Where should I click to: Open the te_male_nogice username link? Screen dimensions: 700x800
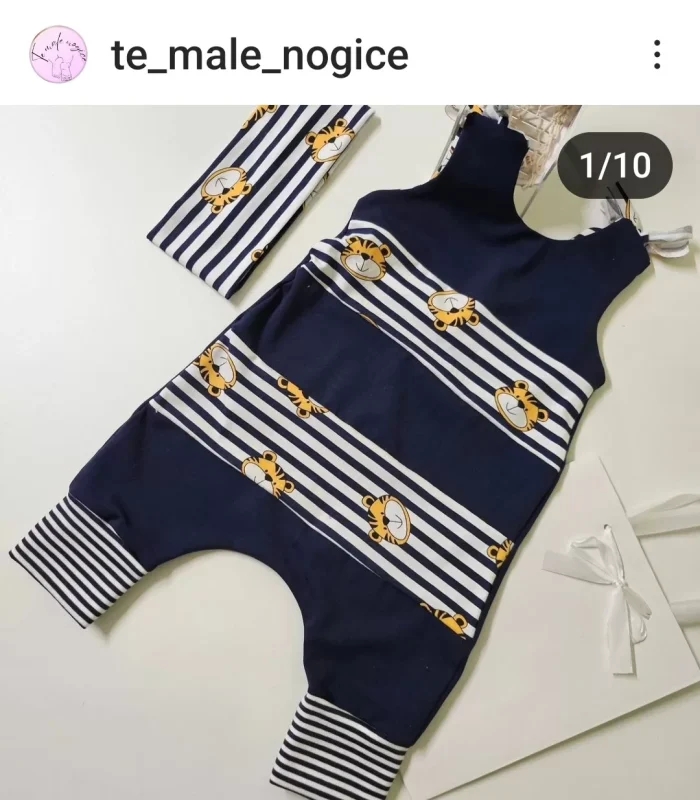click(260, 54)
